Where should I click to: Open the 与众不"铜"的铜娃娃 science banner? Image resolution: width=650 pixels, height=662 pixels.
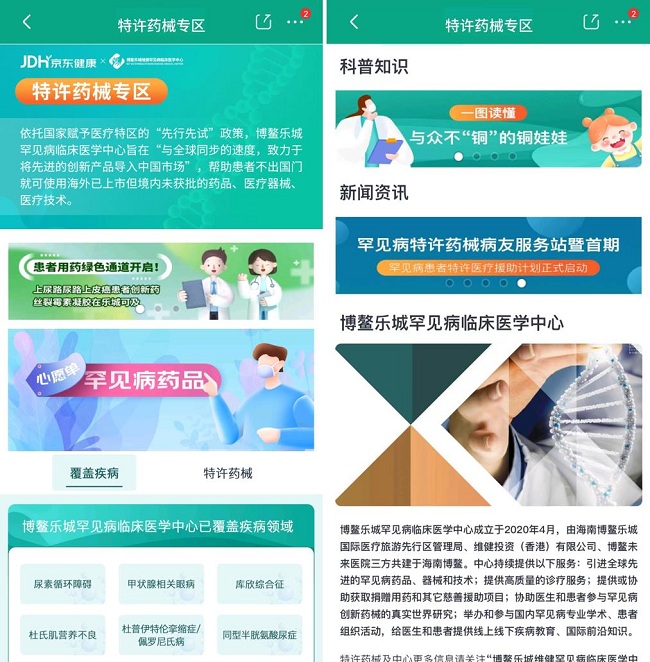488,128
